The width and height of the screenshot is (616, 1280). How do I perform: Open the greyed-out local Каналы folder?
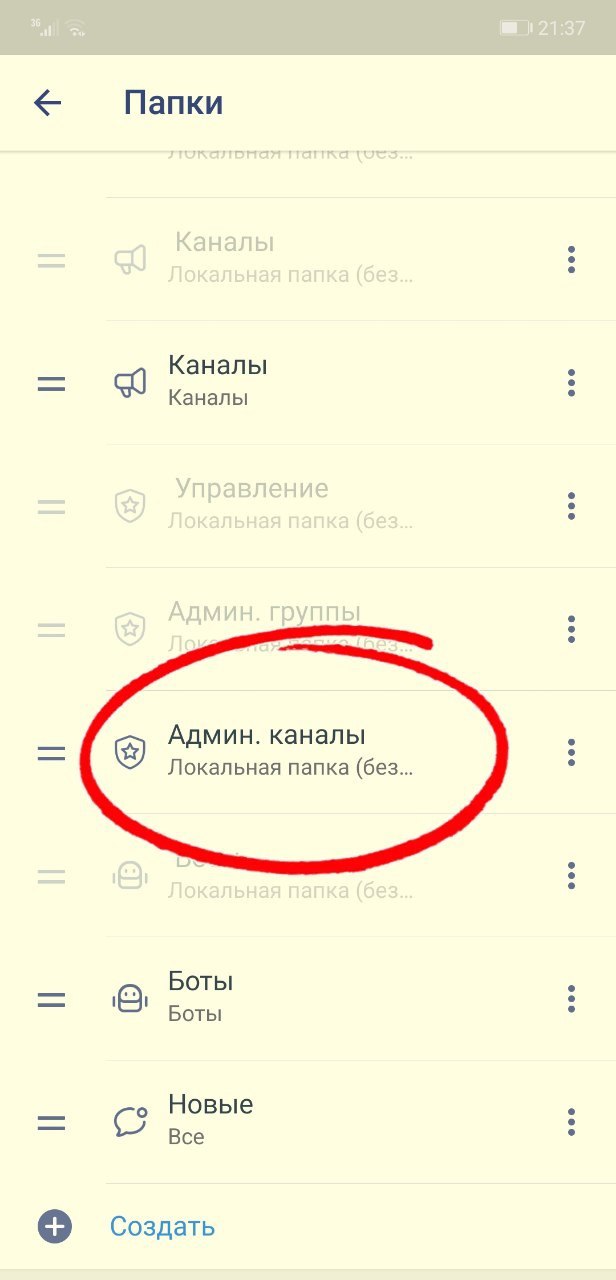coord(290,258)
